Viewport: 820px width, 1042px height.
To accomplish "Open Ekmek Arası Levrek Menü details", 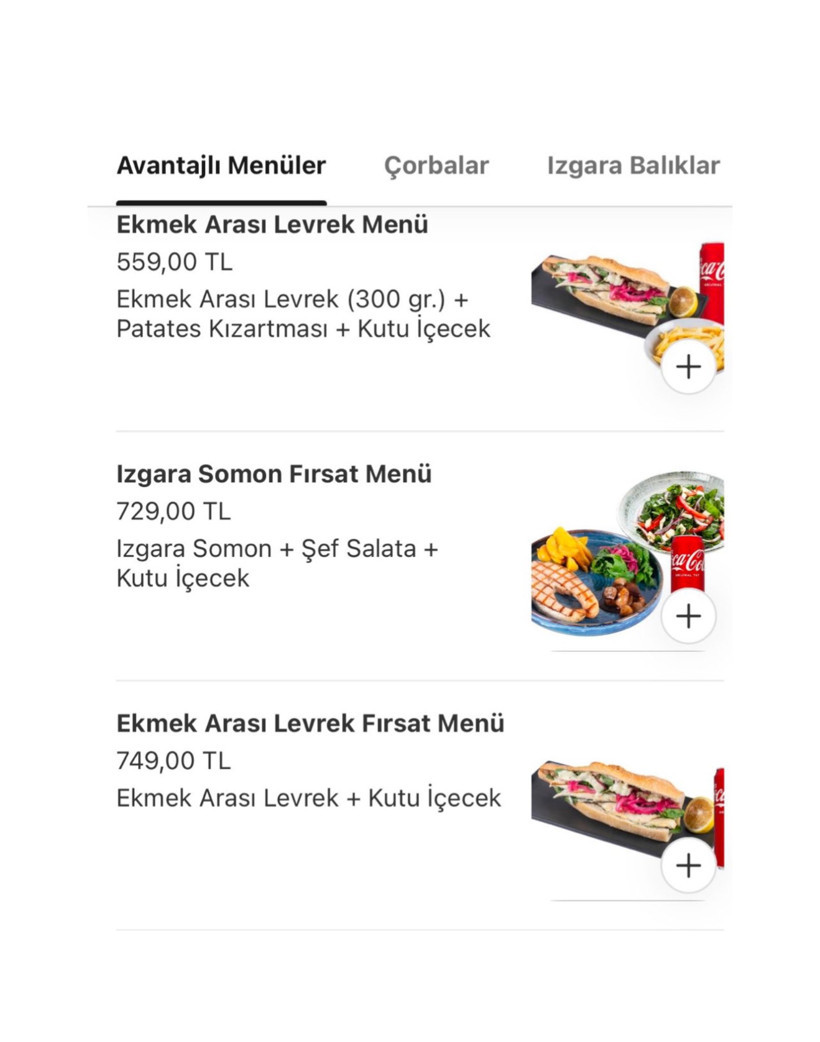I will tap(272, 225).
